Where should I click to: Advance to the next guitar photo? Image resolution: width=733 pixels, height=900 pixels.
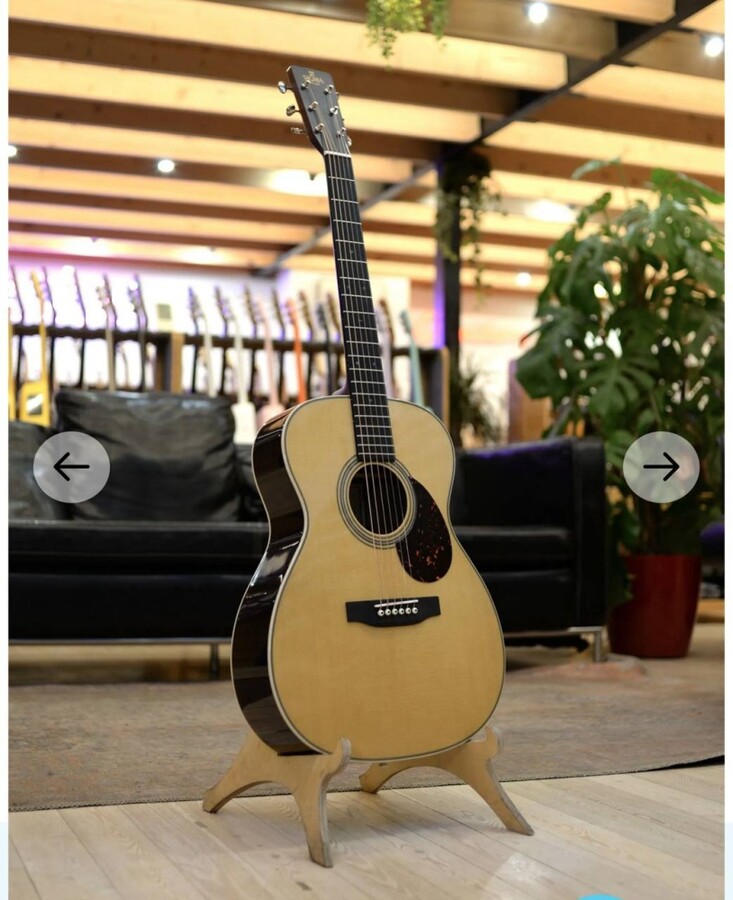tap(661, 467)
